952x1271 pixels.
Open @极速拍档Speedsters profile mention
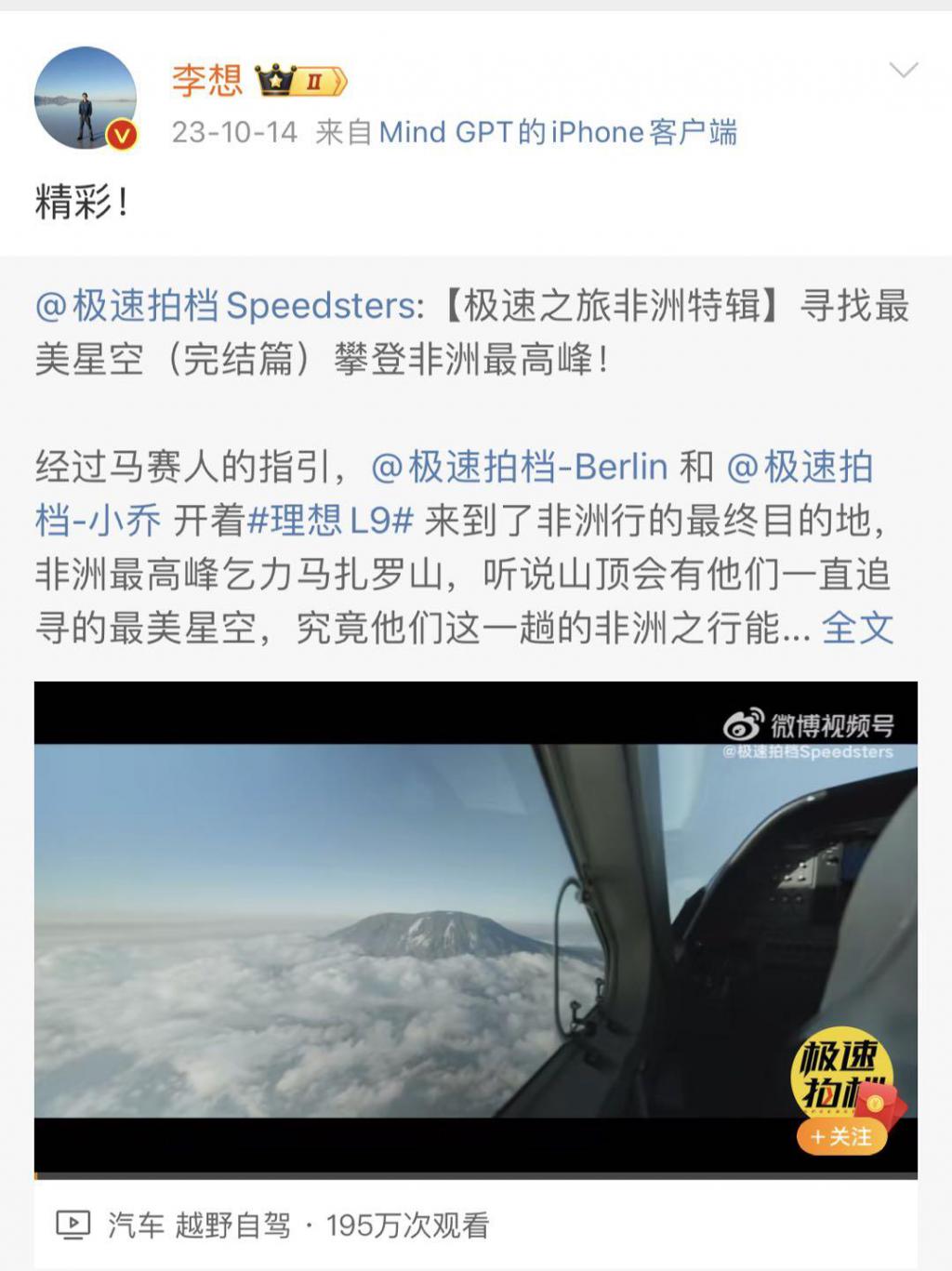point(228,306)
